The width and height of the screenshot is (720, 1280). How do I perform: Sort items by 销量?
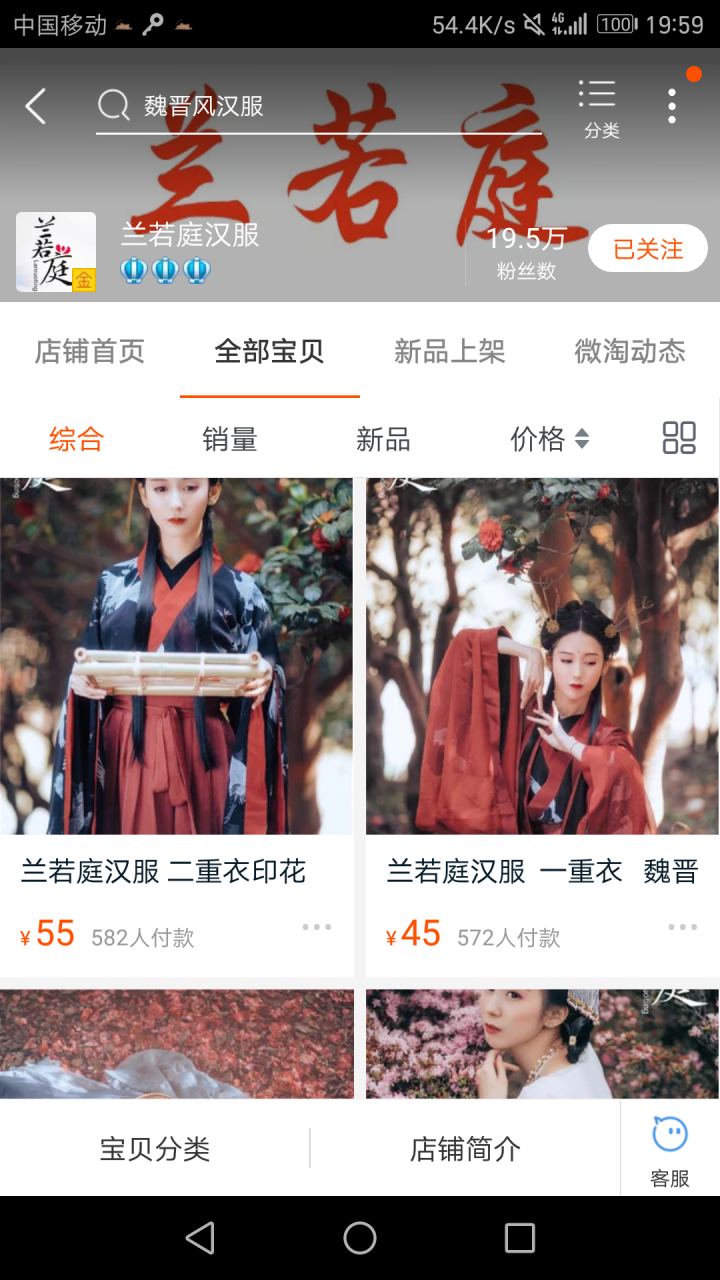(x=230, y=439)
